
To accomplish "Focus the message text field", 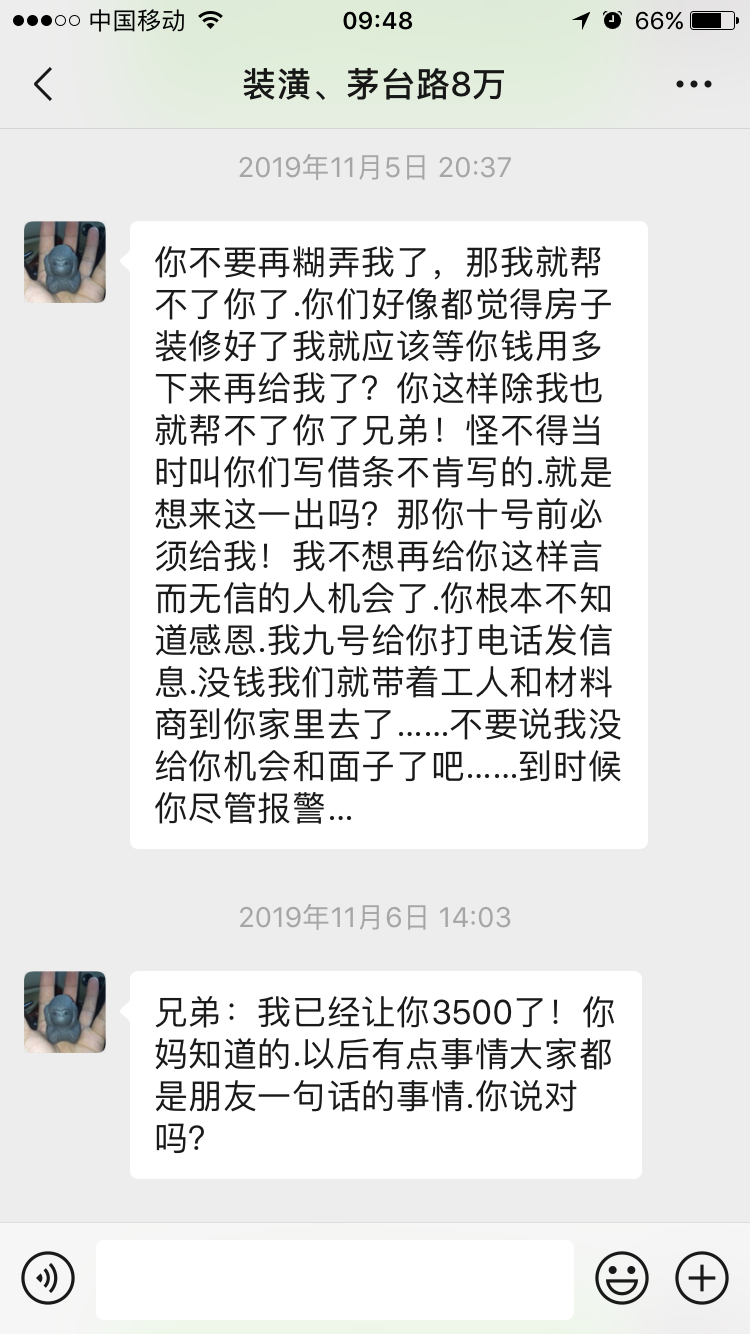I will tap(335, 1279).
